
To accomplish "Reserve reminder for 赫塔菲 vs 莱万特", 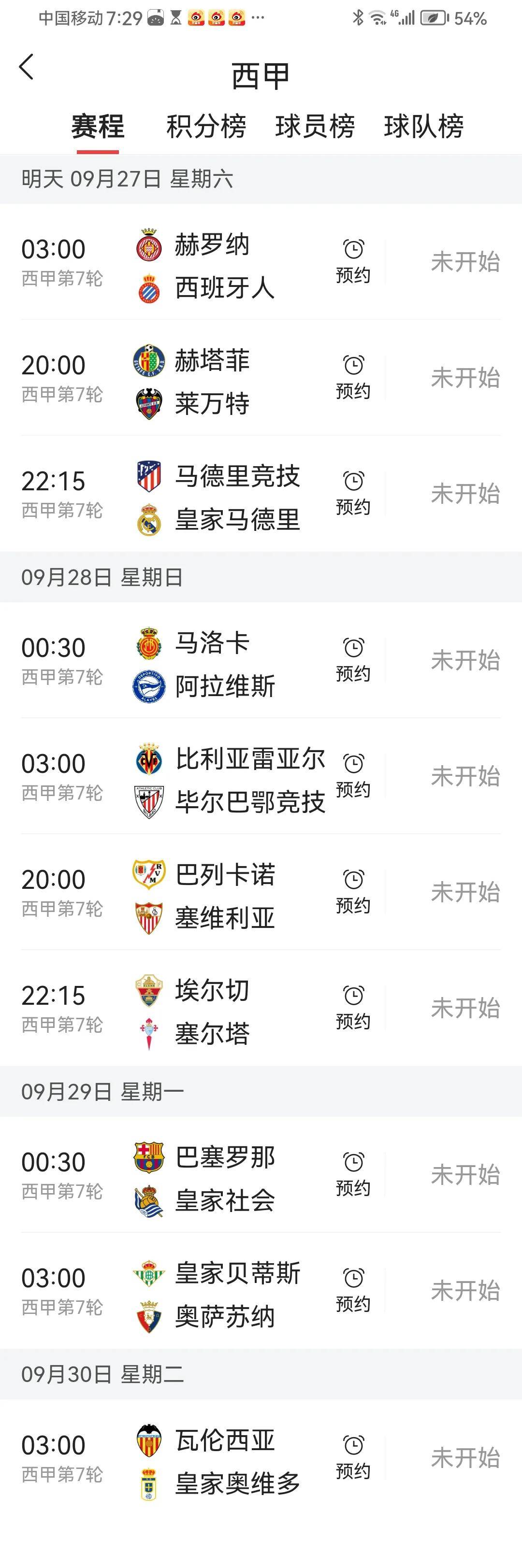I will point(353,377).
